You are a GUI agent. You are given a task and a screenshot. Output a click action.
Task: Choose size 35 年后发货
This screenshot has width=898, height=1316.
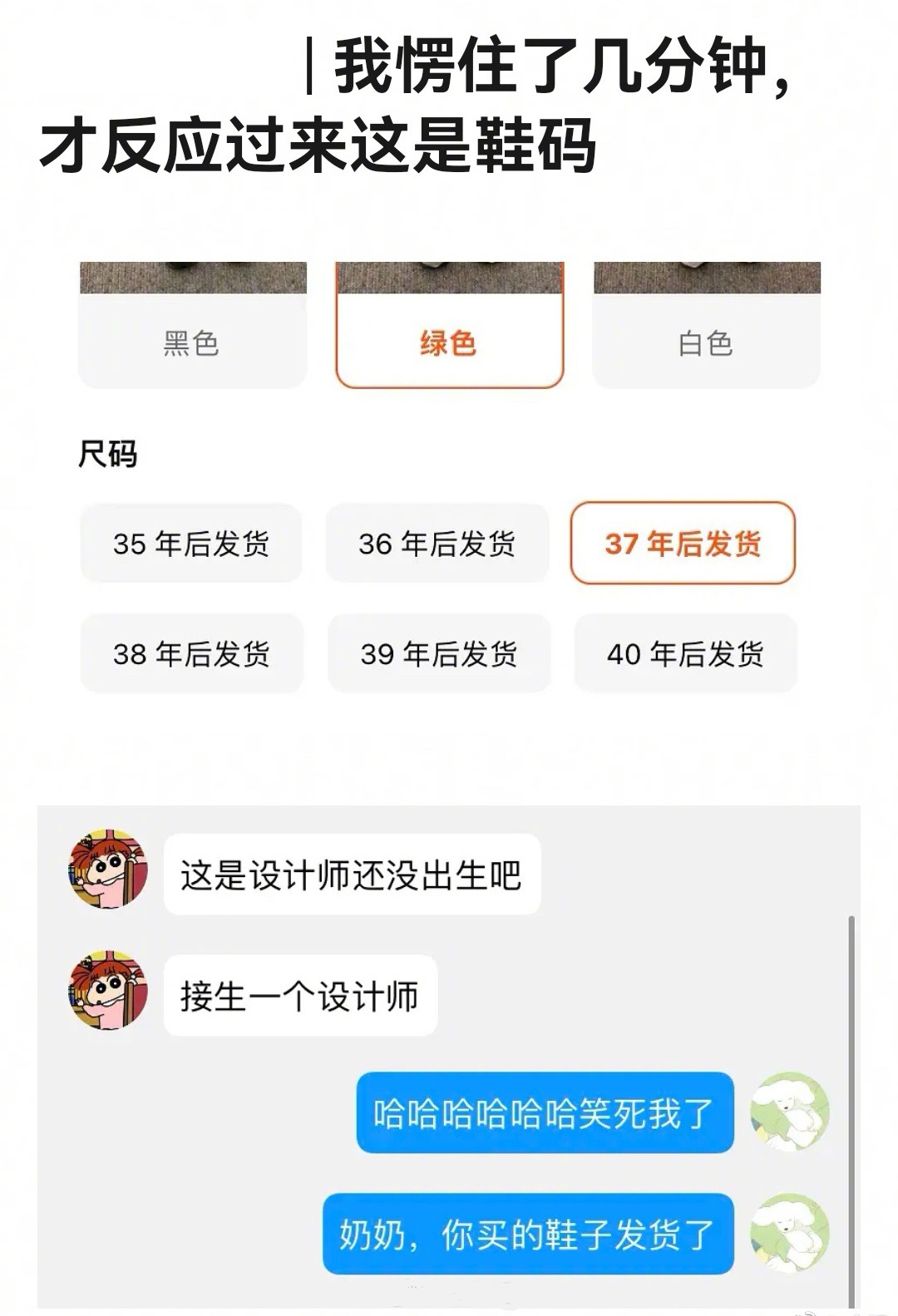(x=190, y=543)
